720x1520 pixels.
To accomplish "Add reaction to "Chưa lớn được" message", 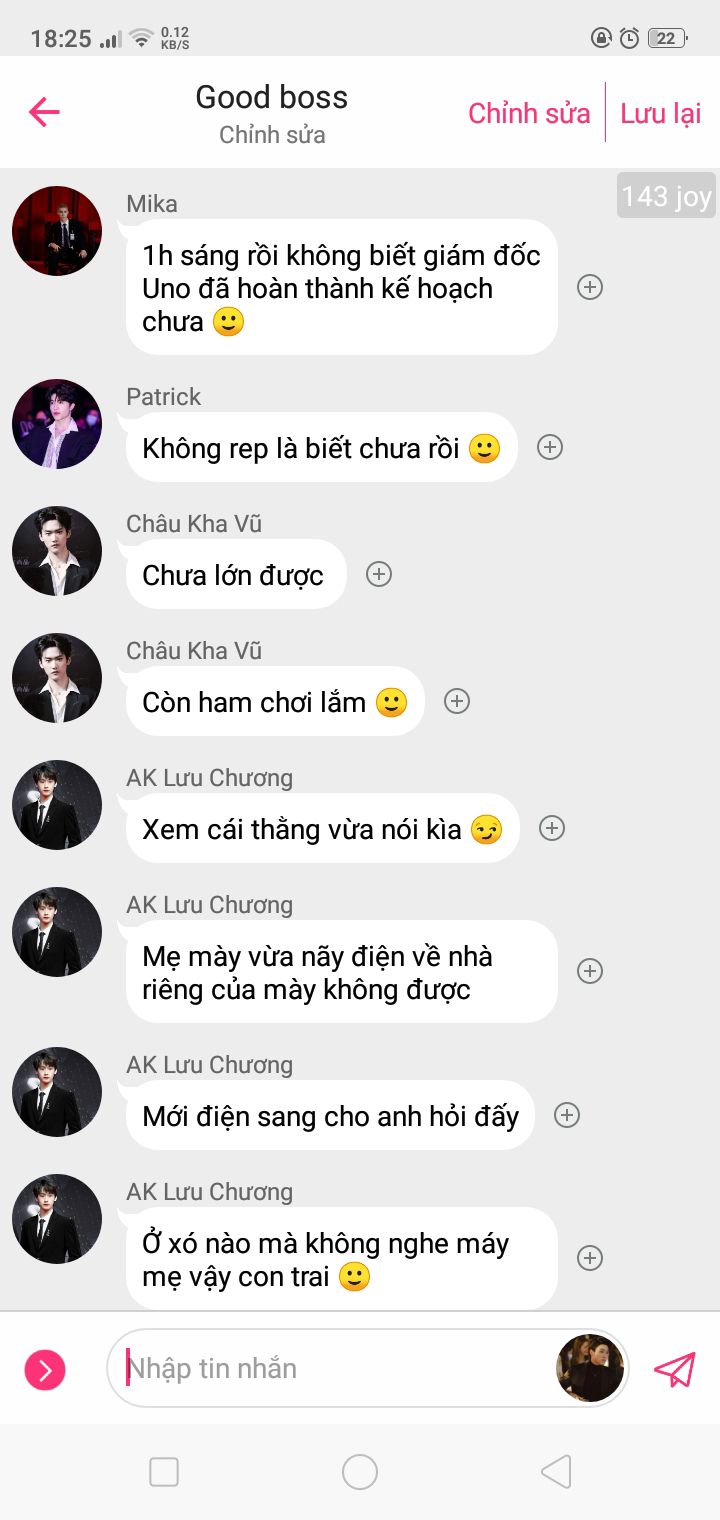I will (378, 574).
